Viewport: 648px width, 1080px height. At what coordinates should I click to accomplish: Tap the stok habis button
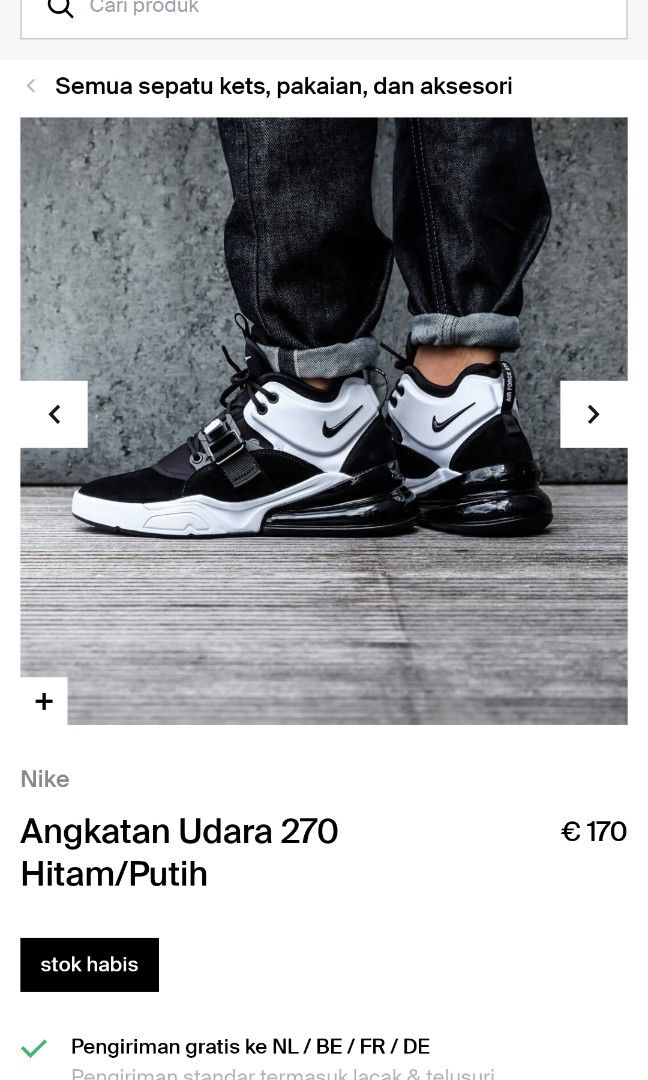pos(90,965)
